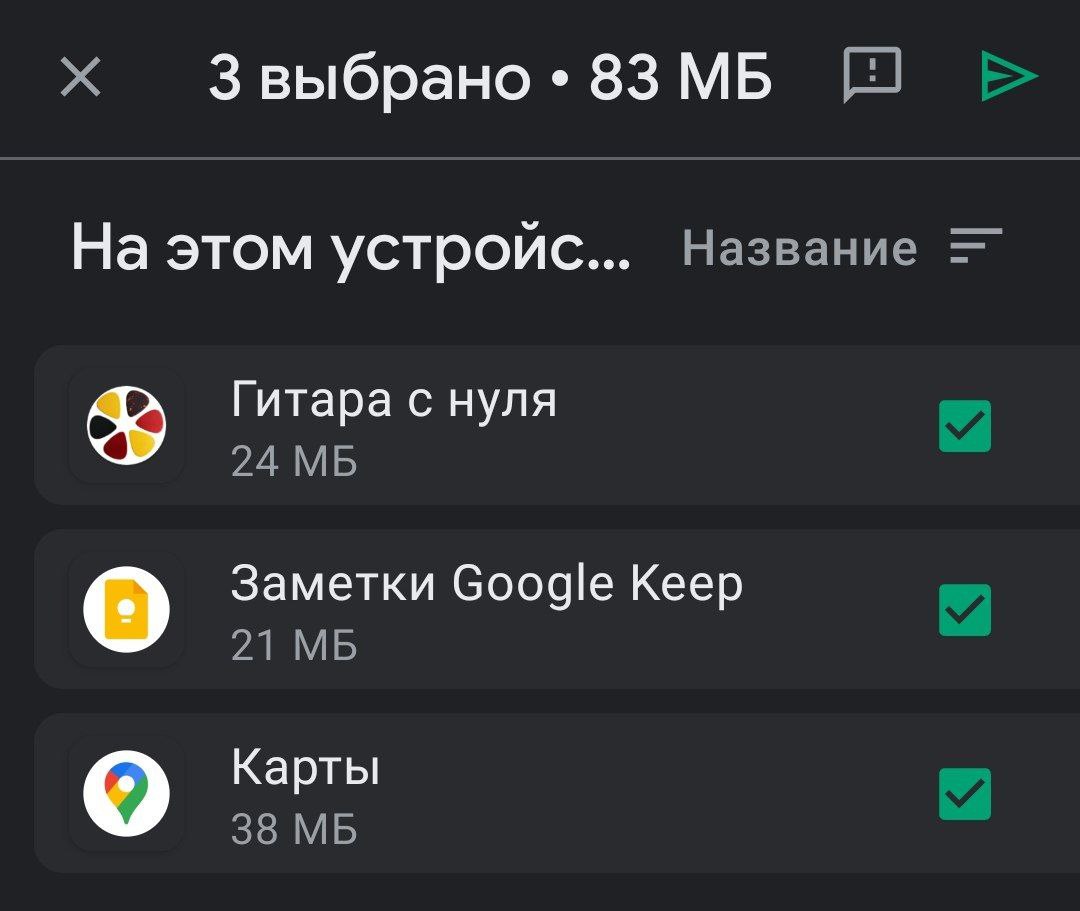
Task: Close the selection mode with X
Action: coord(80,77)
